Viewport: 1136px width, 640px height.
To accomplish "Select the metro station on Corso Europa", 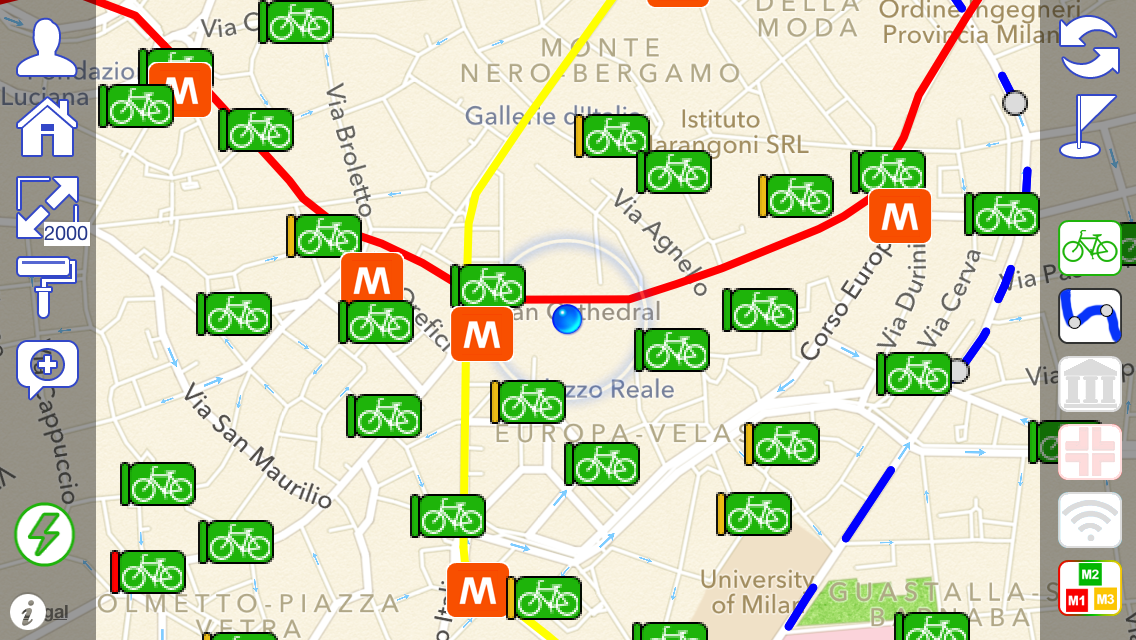I will tap(900, 215).
